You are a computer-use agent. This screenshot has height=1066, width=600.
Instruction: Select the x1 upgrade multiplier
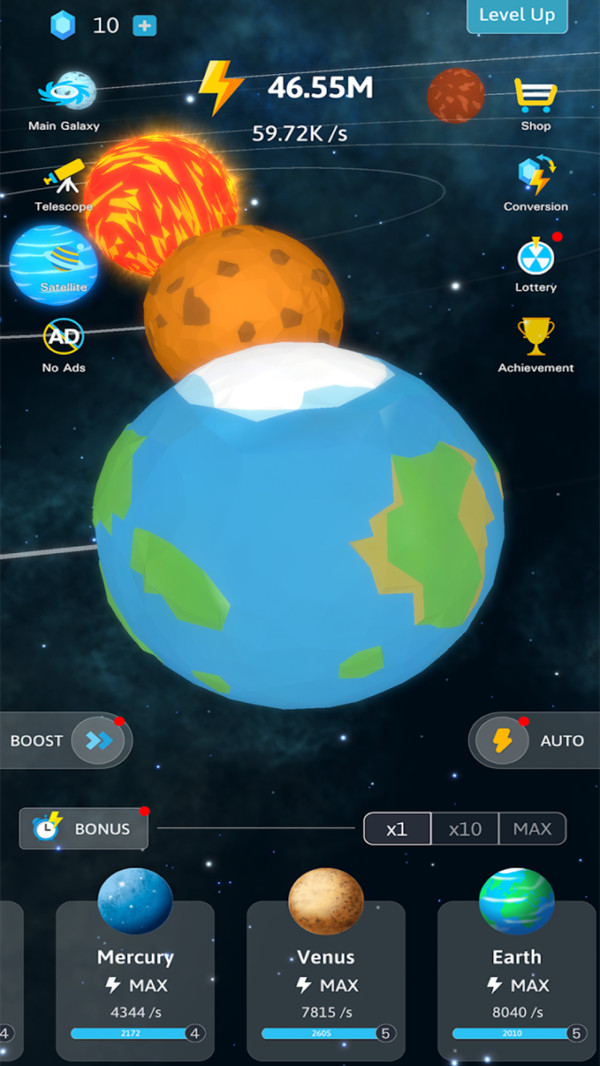pos(397,829)
